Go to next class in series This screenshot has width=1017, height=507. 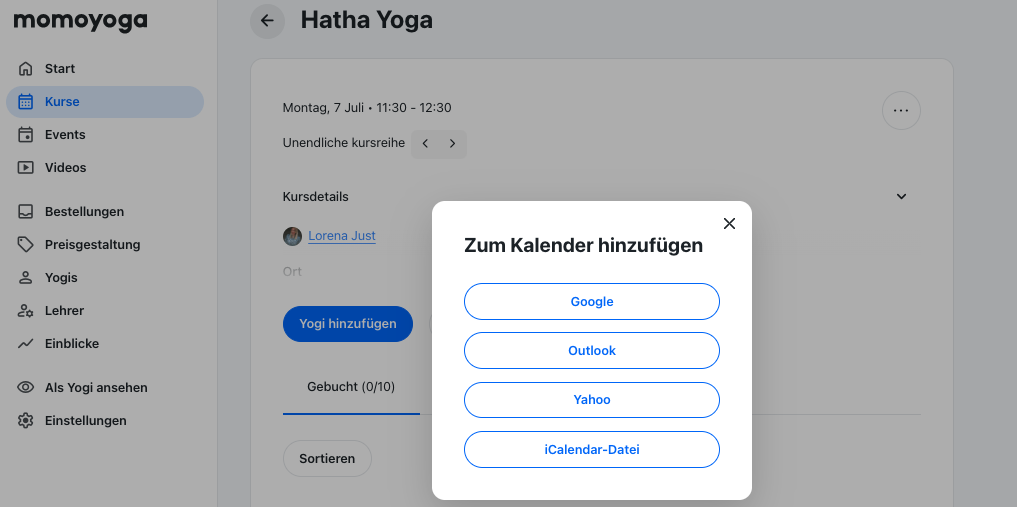coord(452,144)
